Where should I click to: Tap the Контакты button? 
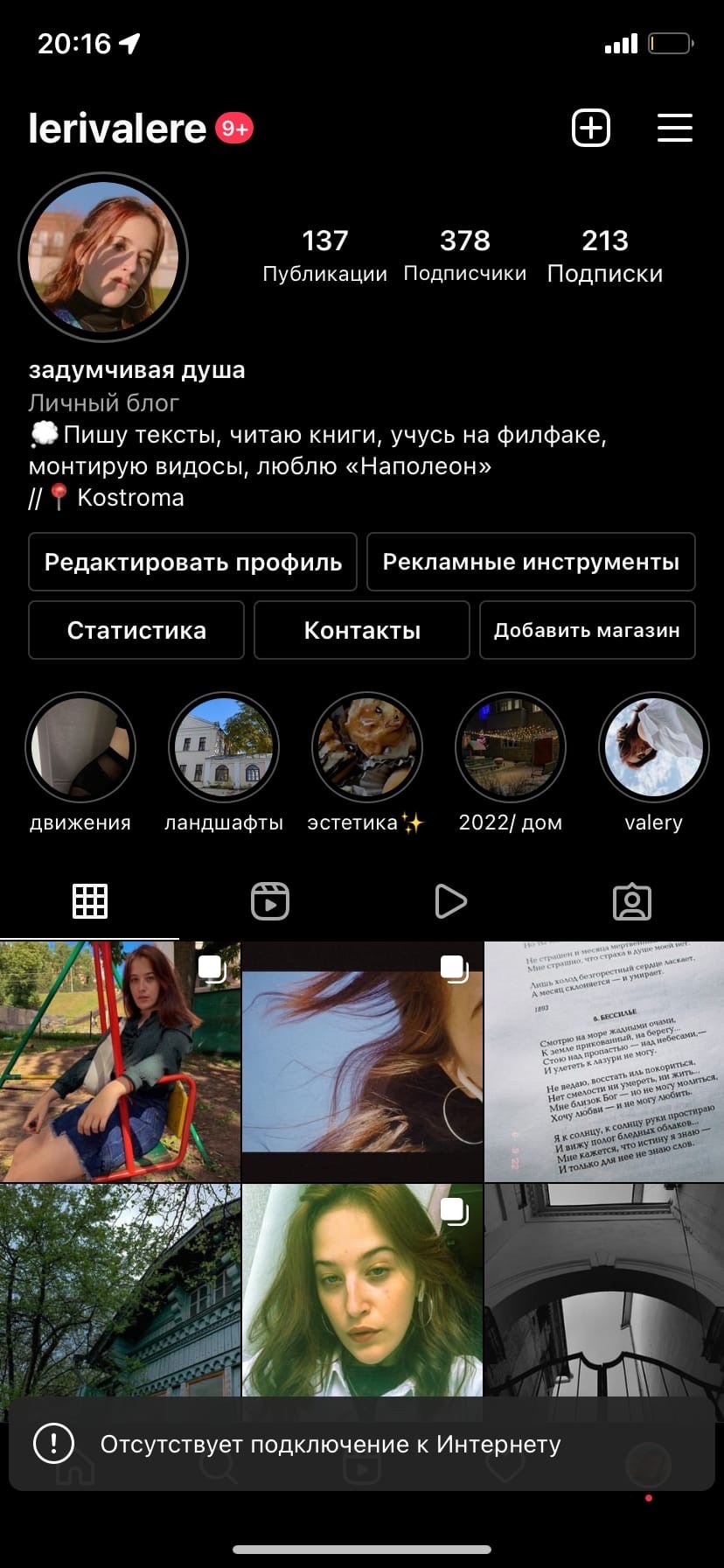[362, 630]
